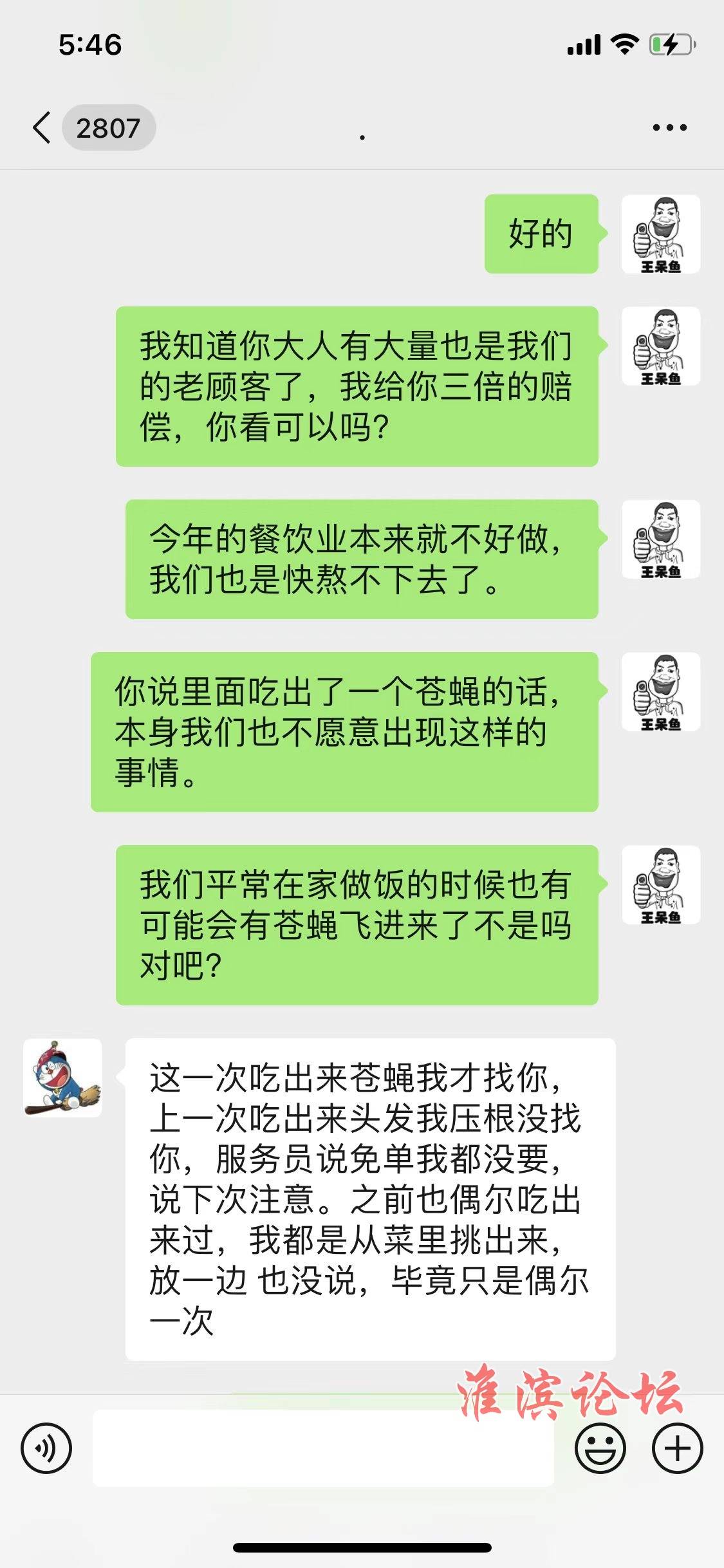Screen dimensions: 724x1568
Task: Focus the message text field
Action: coord(322,1448)
